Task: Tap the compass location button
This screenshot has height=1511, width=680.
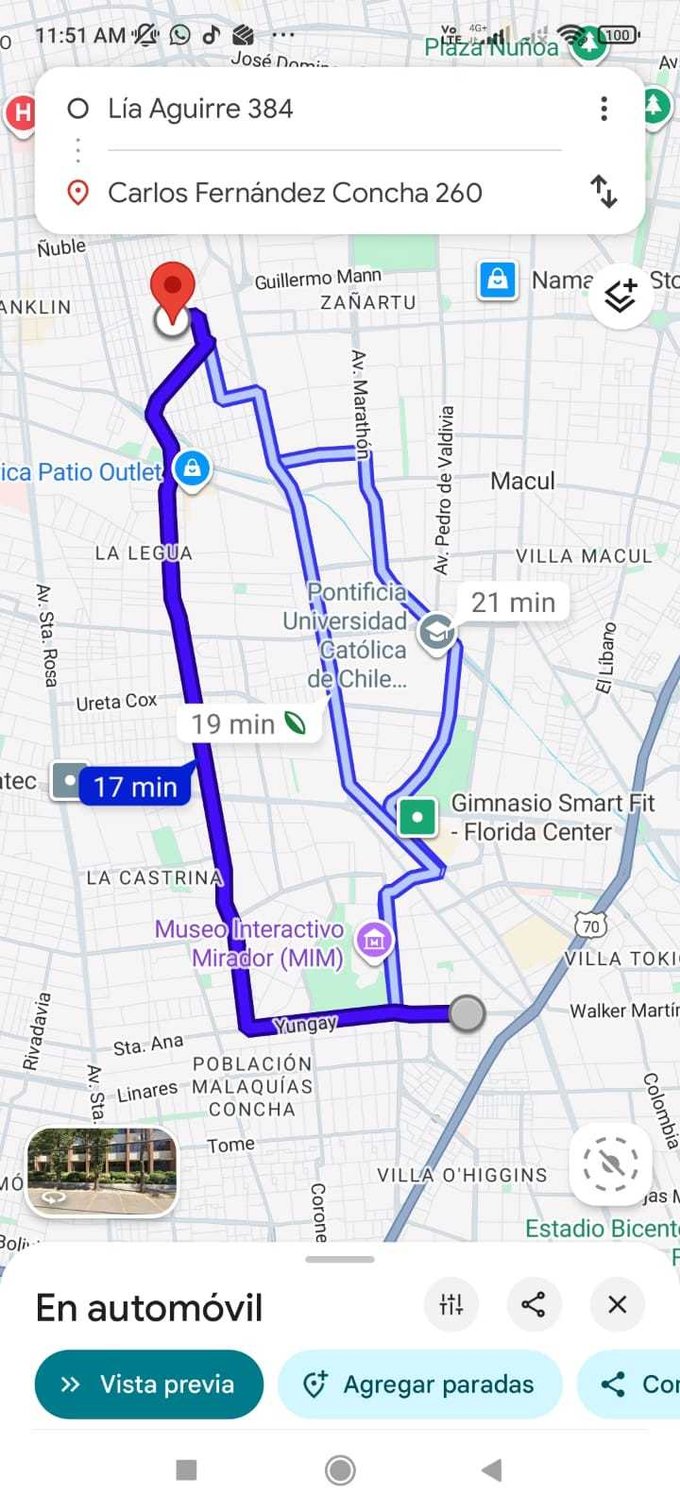Action: 610,1164
